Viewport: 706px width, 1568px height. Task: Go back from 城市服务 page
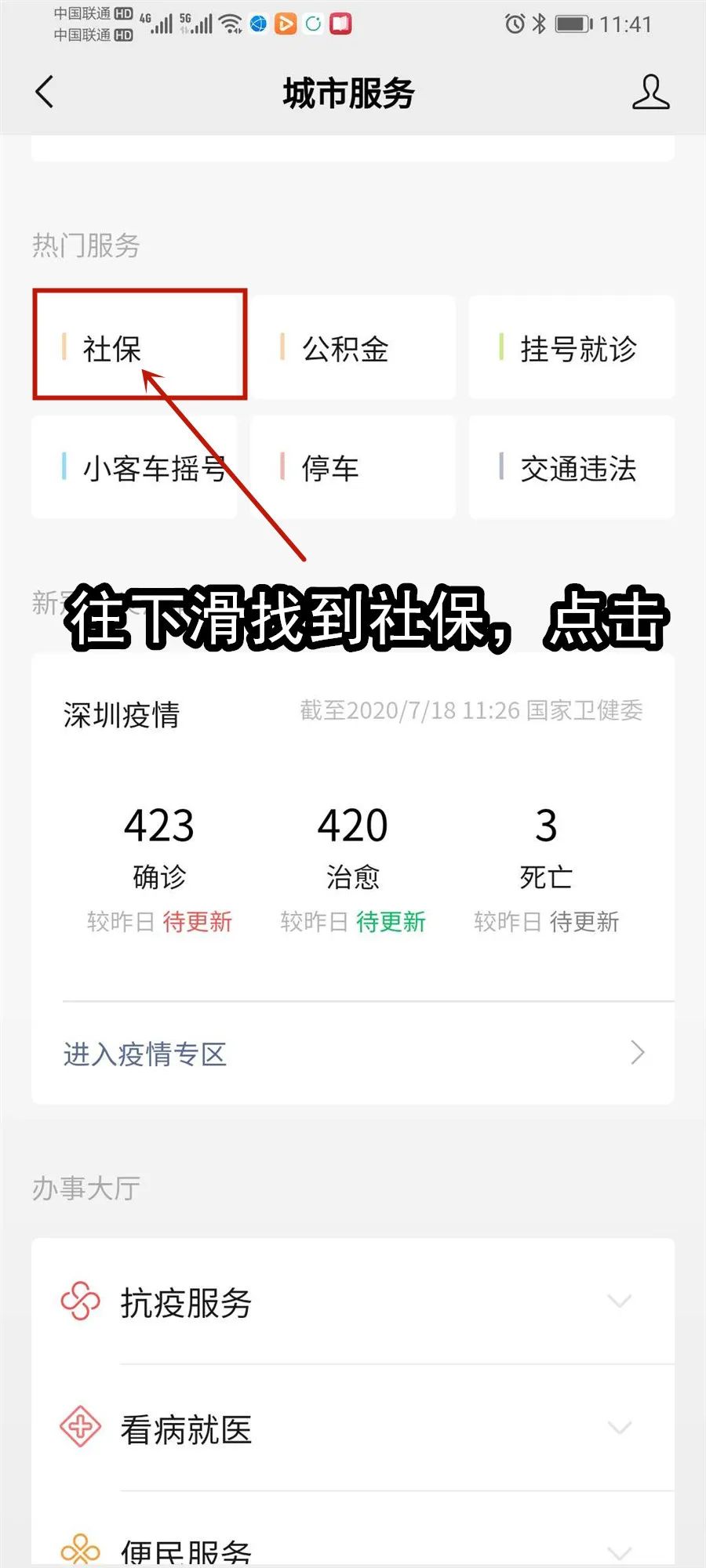click(x=45, y=93)
